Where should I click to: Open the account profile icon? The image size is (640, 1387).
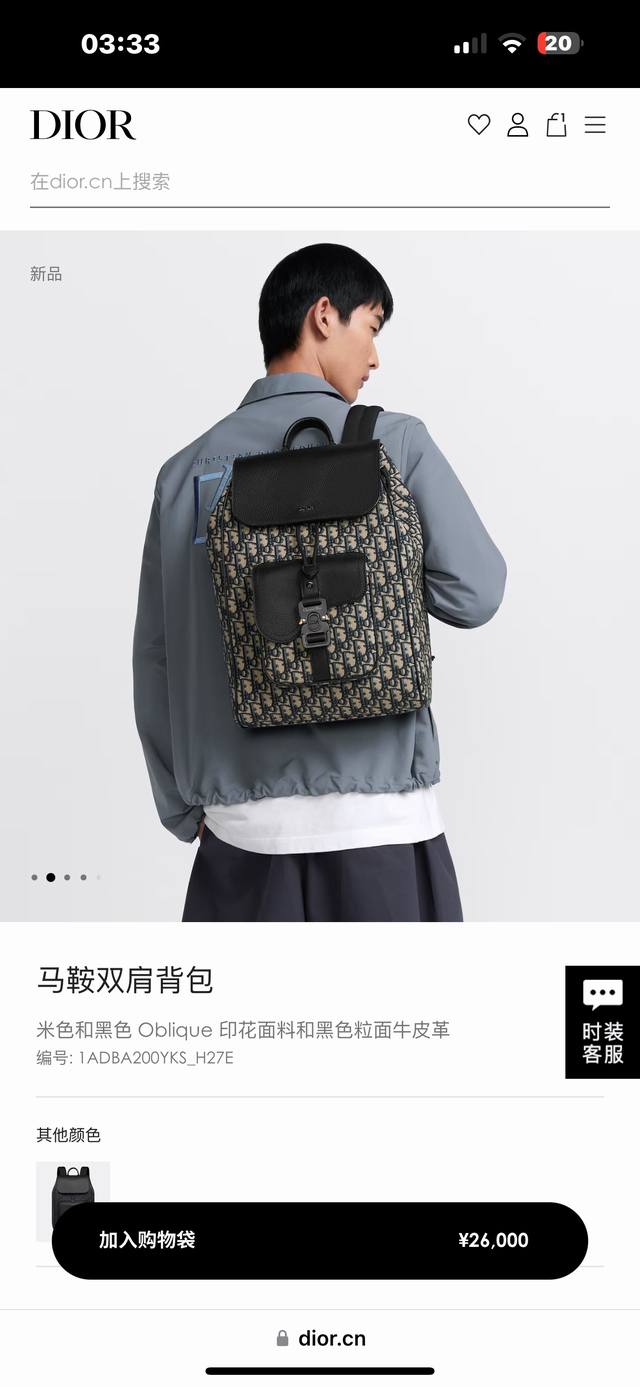[x=517, y=125]
